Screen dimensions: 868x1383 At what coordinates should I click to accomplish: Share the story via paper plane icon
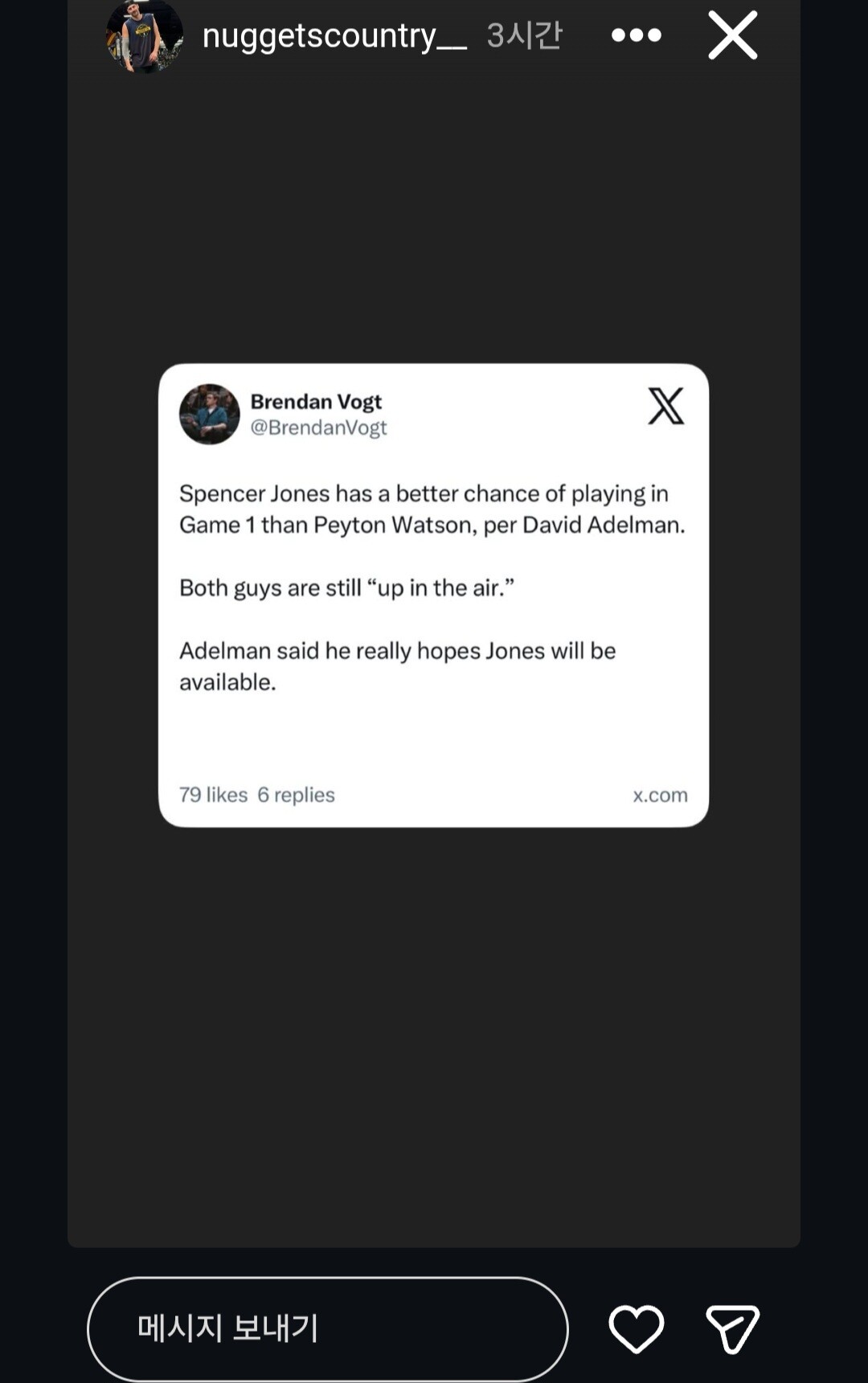click(x=732, y=1329)
